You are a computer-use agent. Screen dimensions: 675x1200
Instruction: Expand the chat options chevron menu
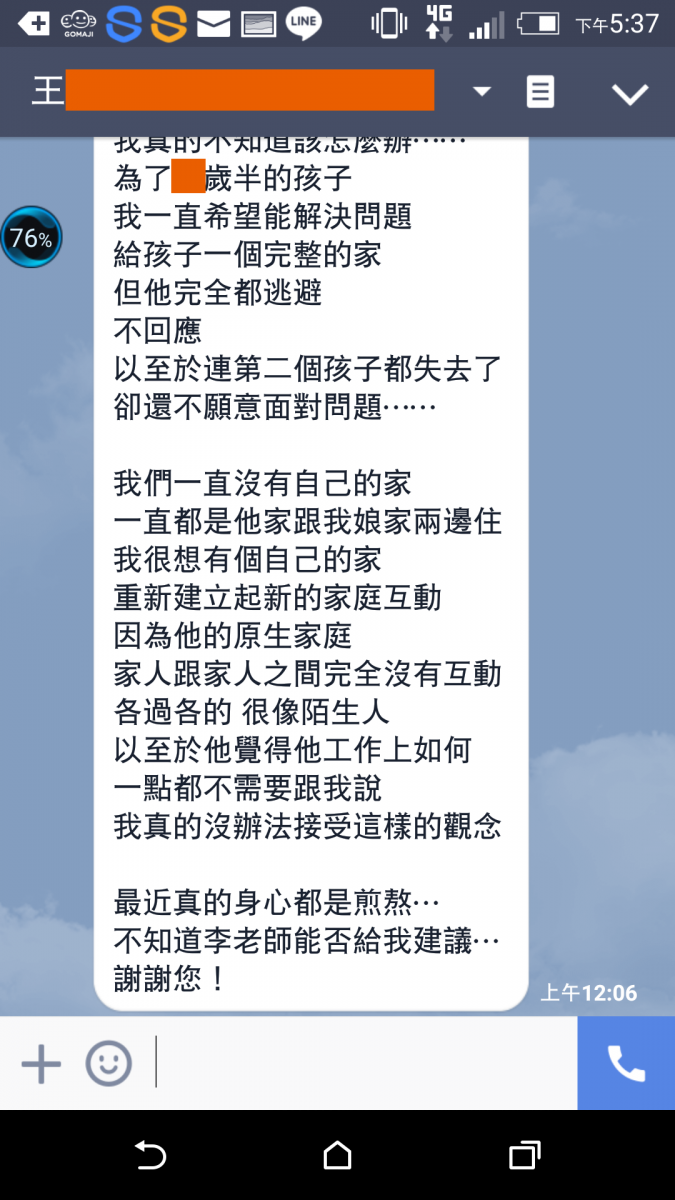click(x=630, y=94)
